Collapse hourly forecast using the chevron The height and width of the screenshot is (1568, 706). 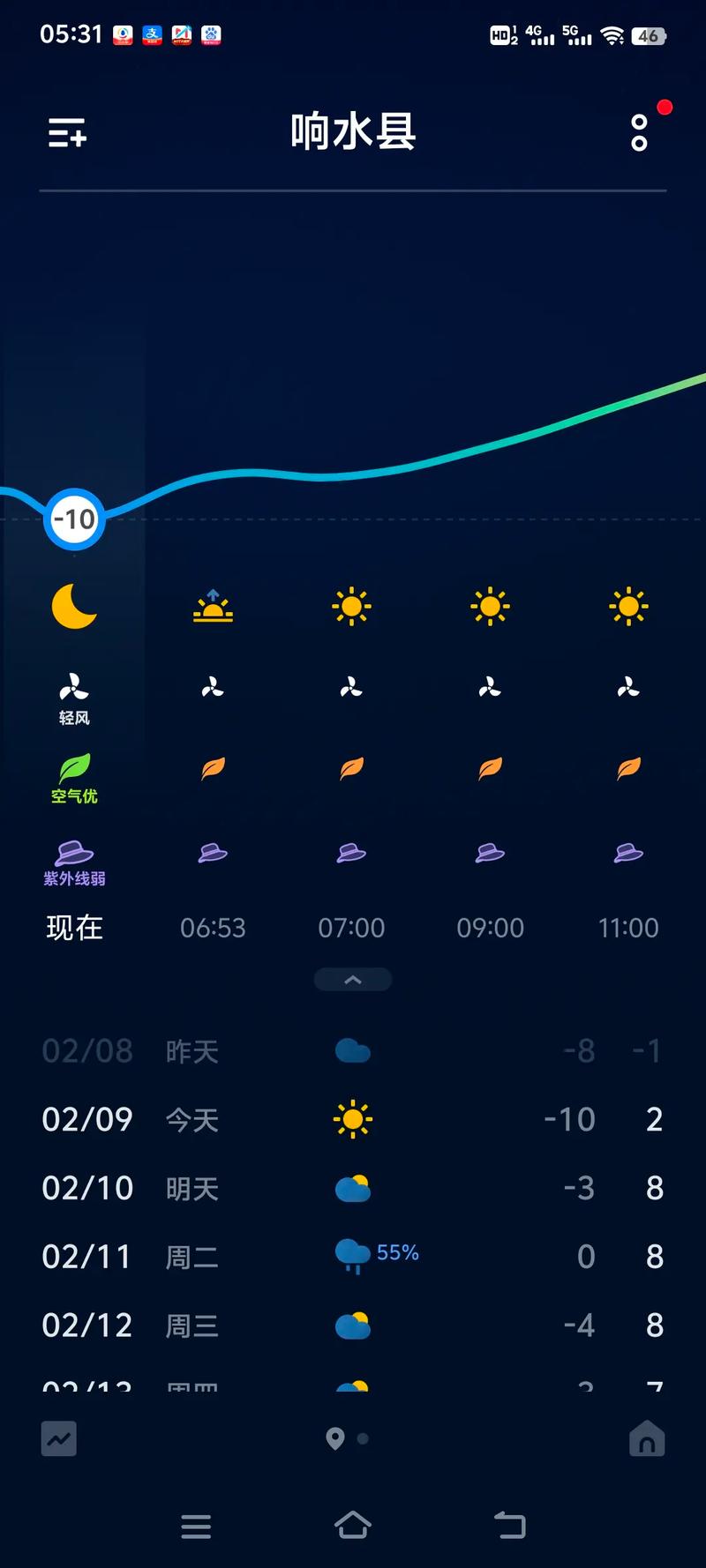[352, 979]
